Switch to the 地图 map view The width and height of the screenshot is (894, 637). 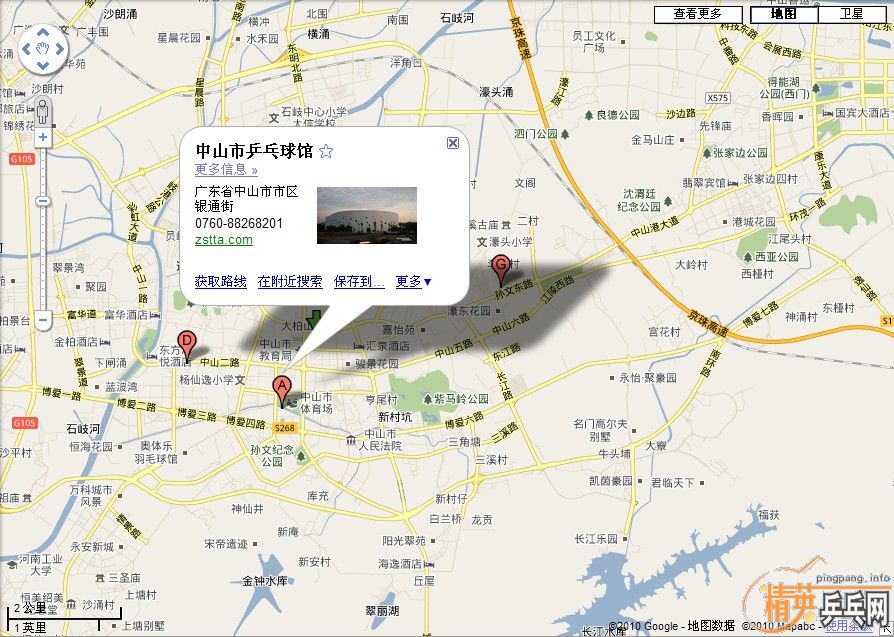784,14
